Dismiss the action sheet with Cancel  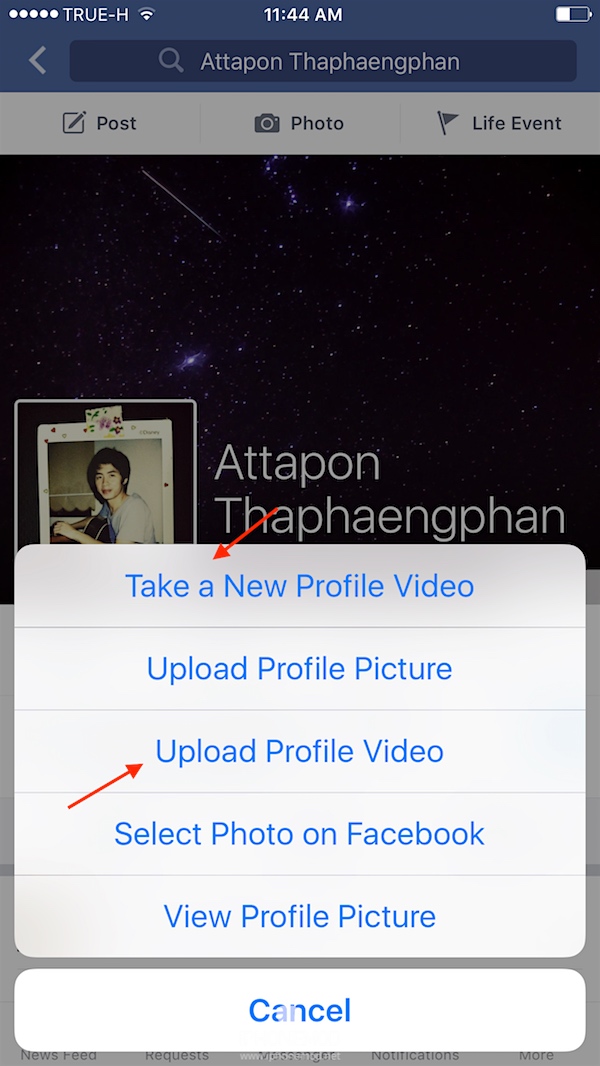(x=300, y=1010)
